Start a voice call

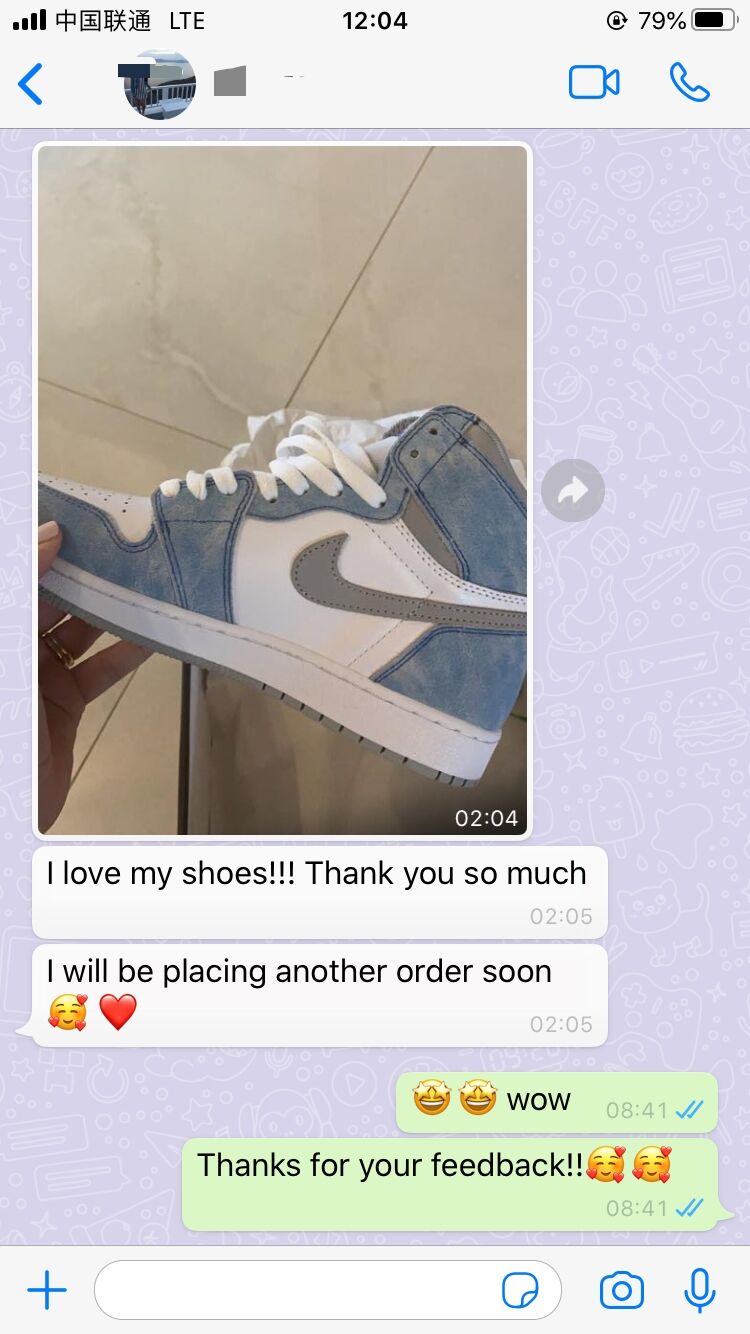[689, 83]
